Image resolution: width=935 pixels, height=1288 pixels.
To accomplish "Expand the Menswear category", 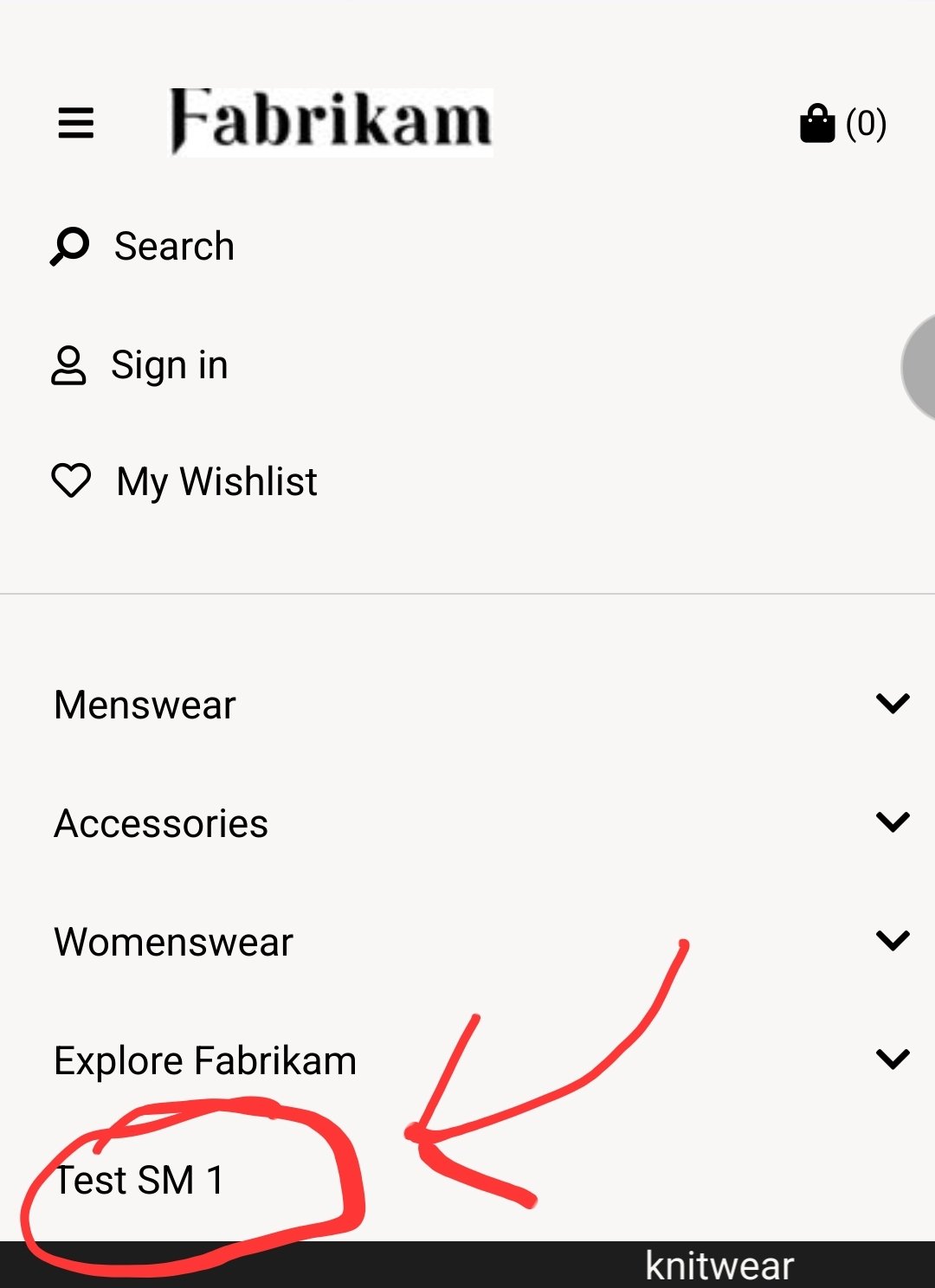I will point(892,704).
